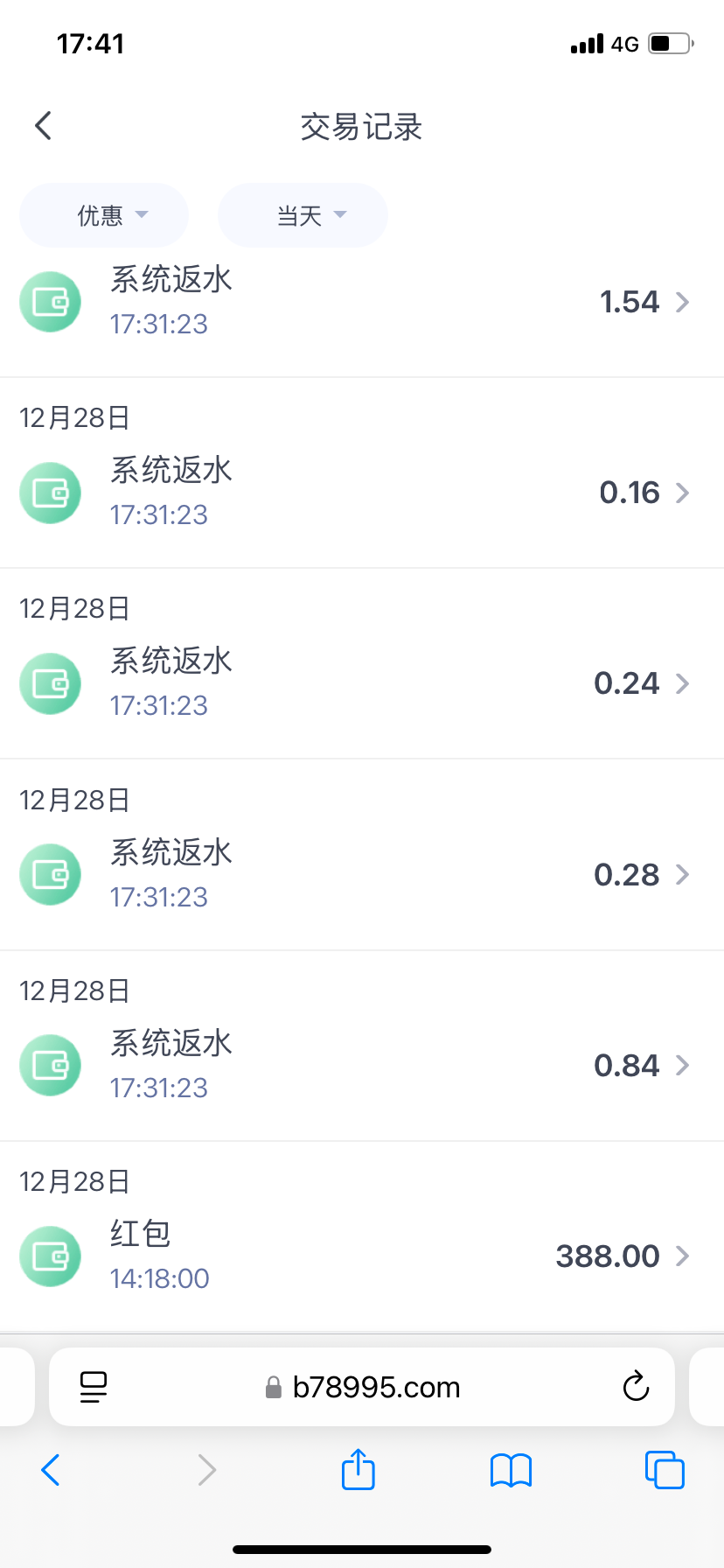This screenshot has width=724, height=1568.
Task: Open the 系统返水 record of 1.54
Action: [362, 303]
